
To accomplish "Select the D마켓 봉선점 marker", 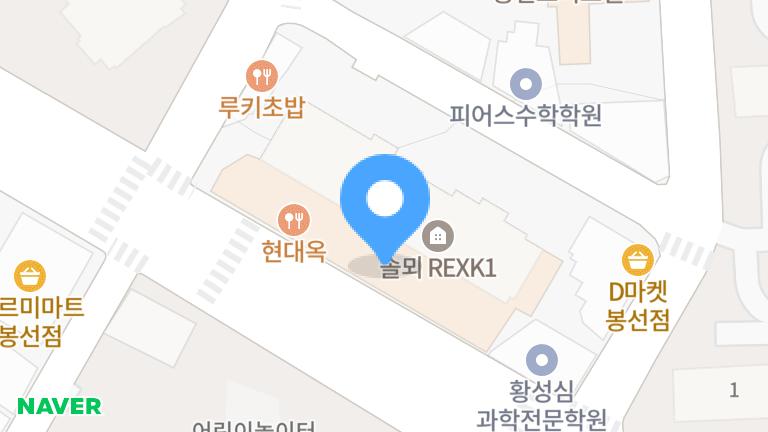I will (x=637, y=261).
